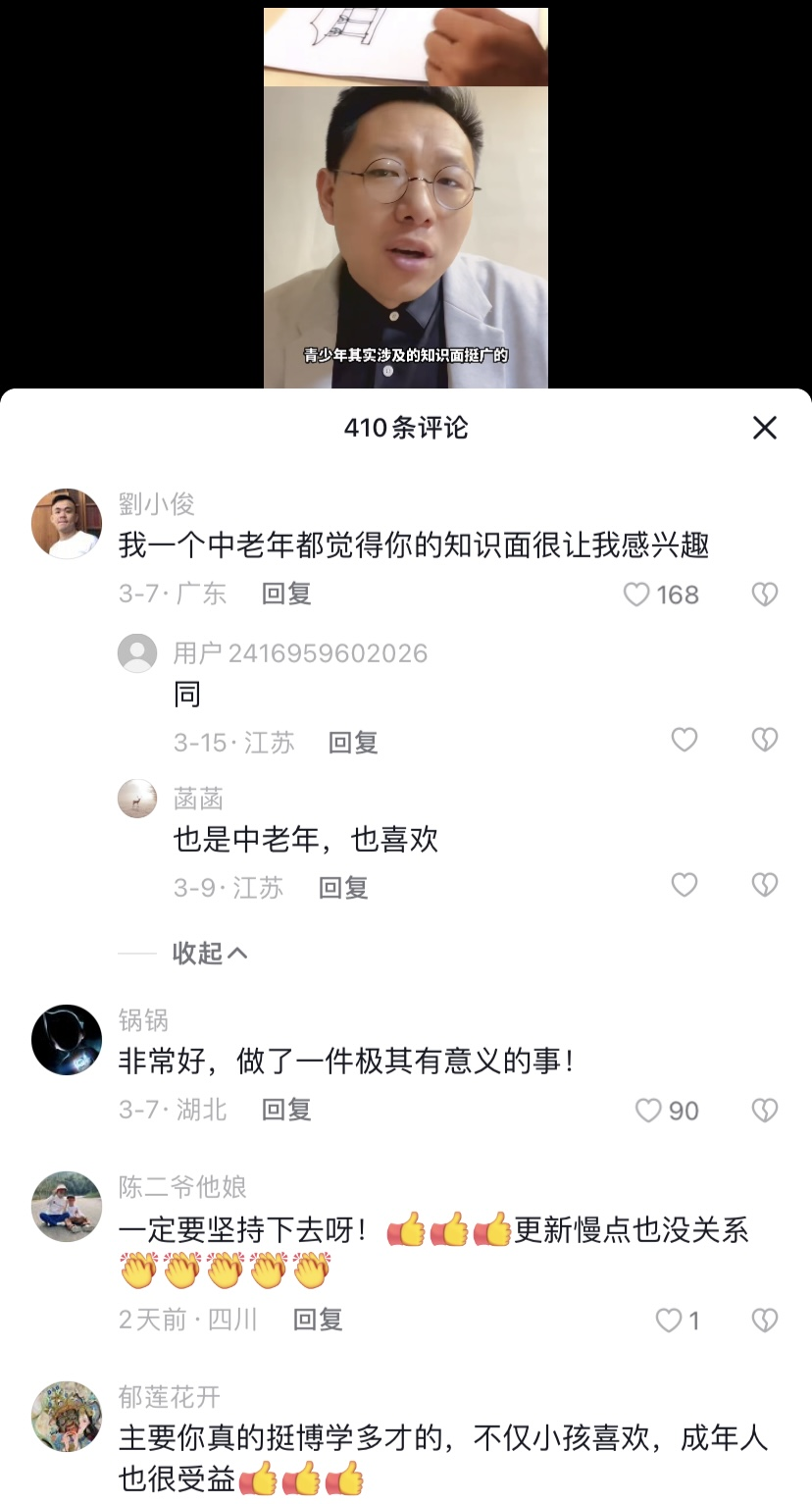Dislike 劉小俊's comment
This screenshot has width=812, height=1504.
[764, 595]
